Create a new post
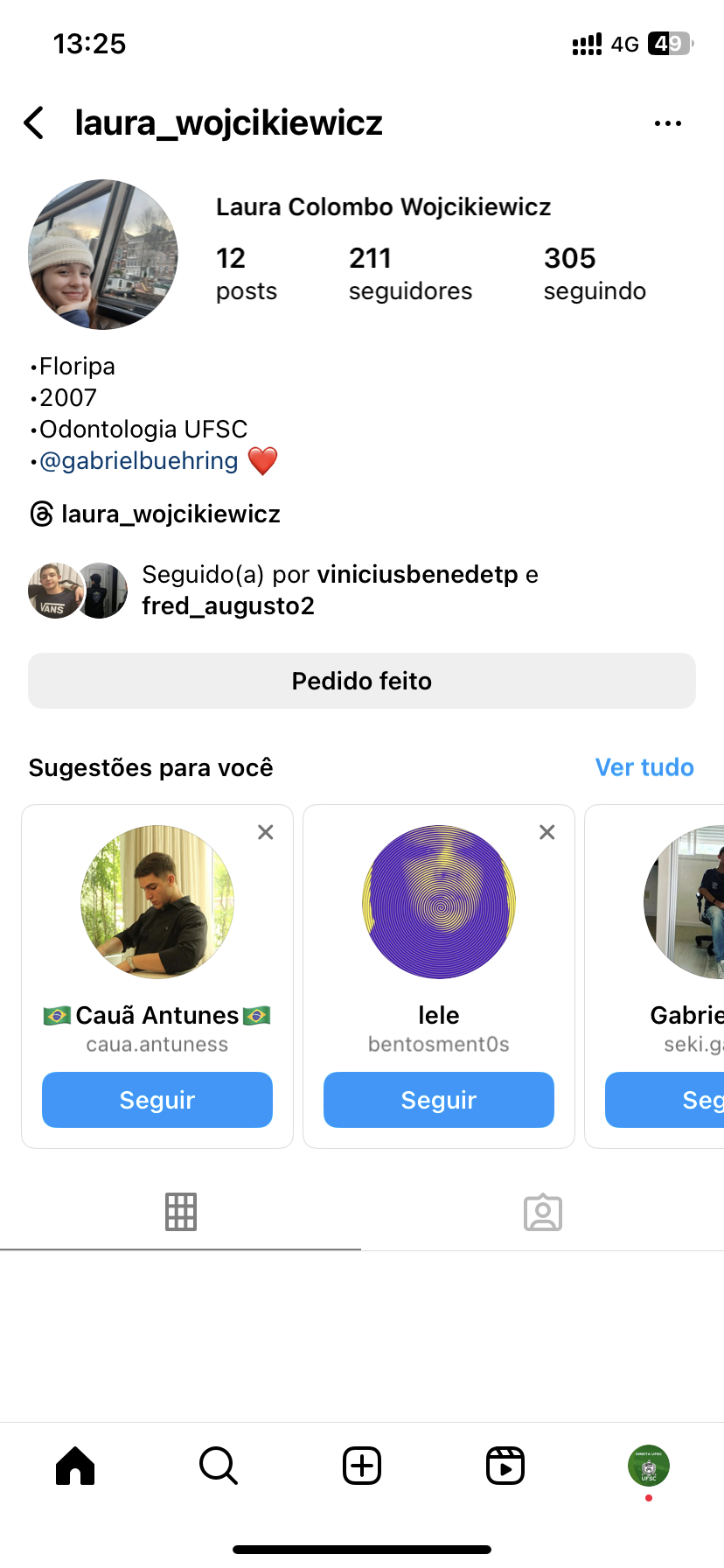Image resolution: width=724 pixels, height=1568 pixels. point(362,1466)
